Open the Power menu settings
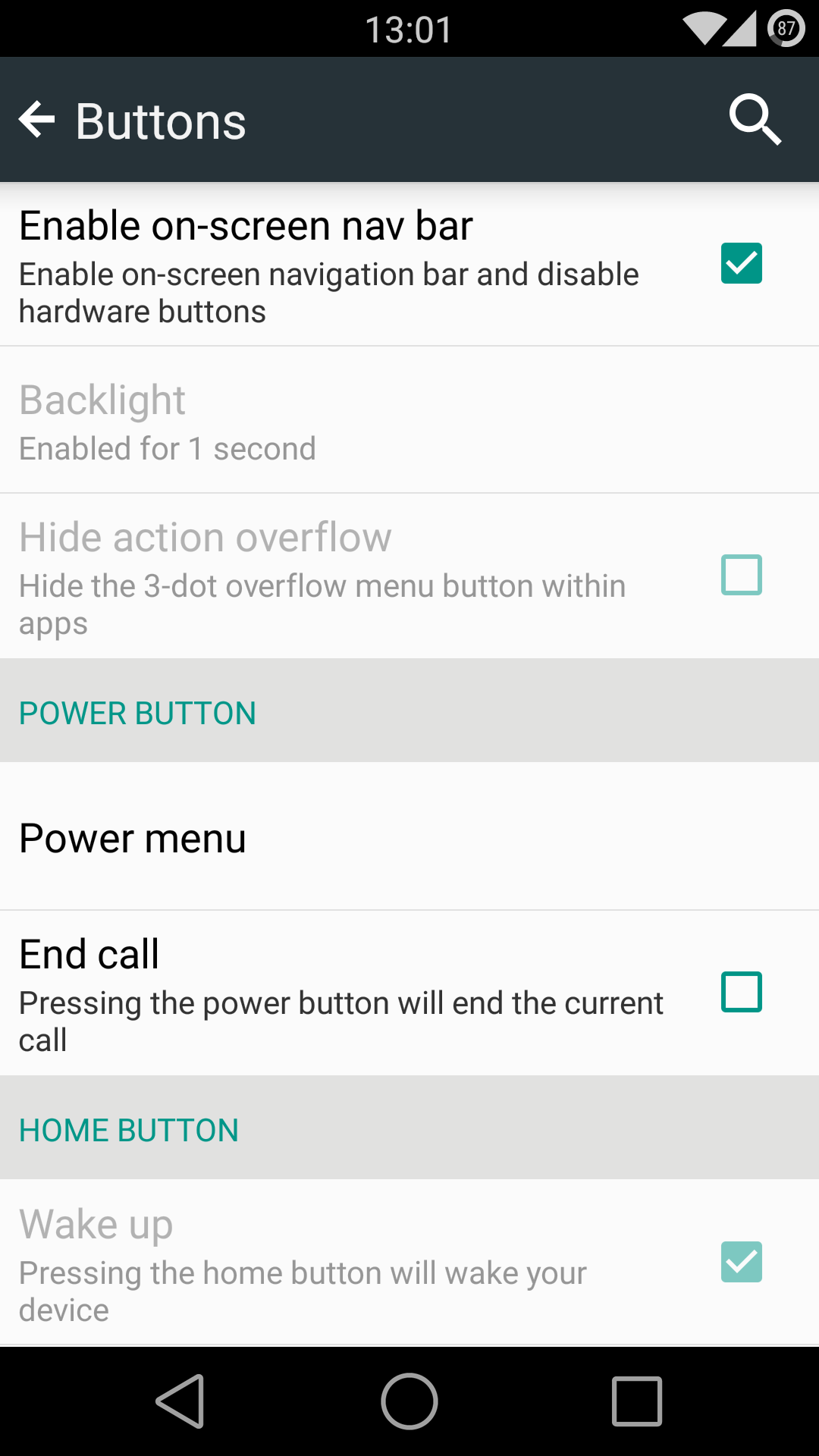 [x=409, y=836]
